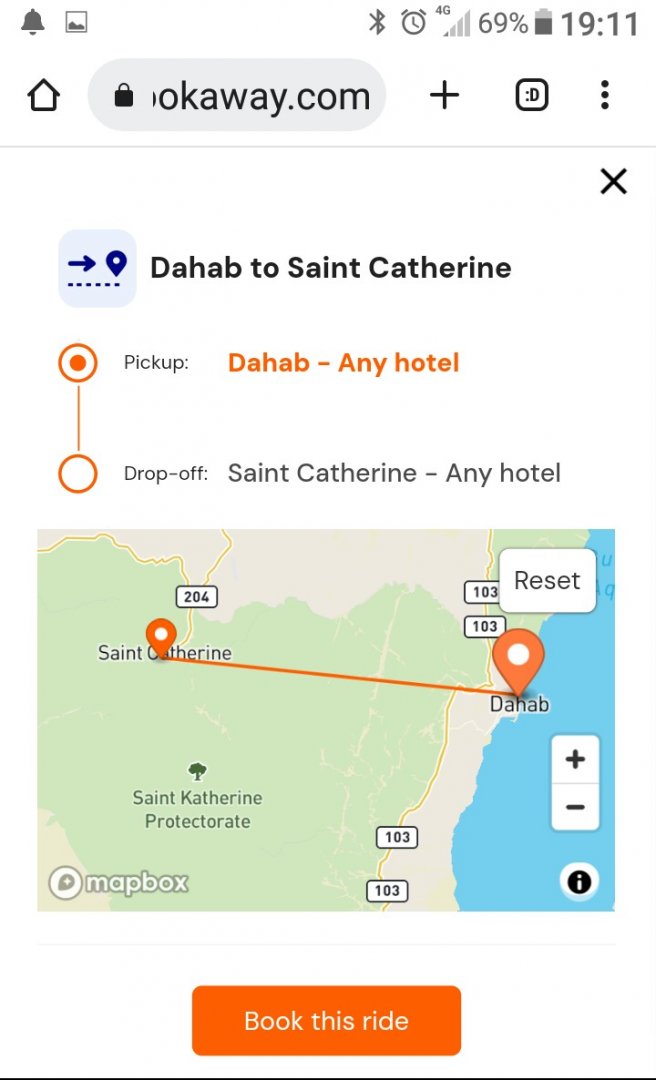Close the route details dialog

point(613,181)
